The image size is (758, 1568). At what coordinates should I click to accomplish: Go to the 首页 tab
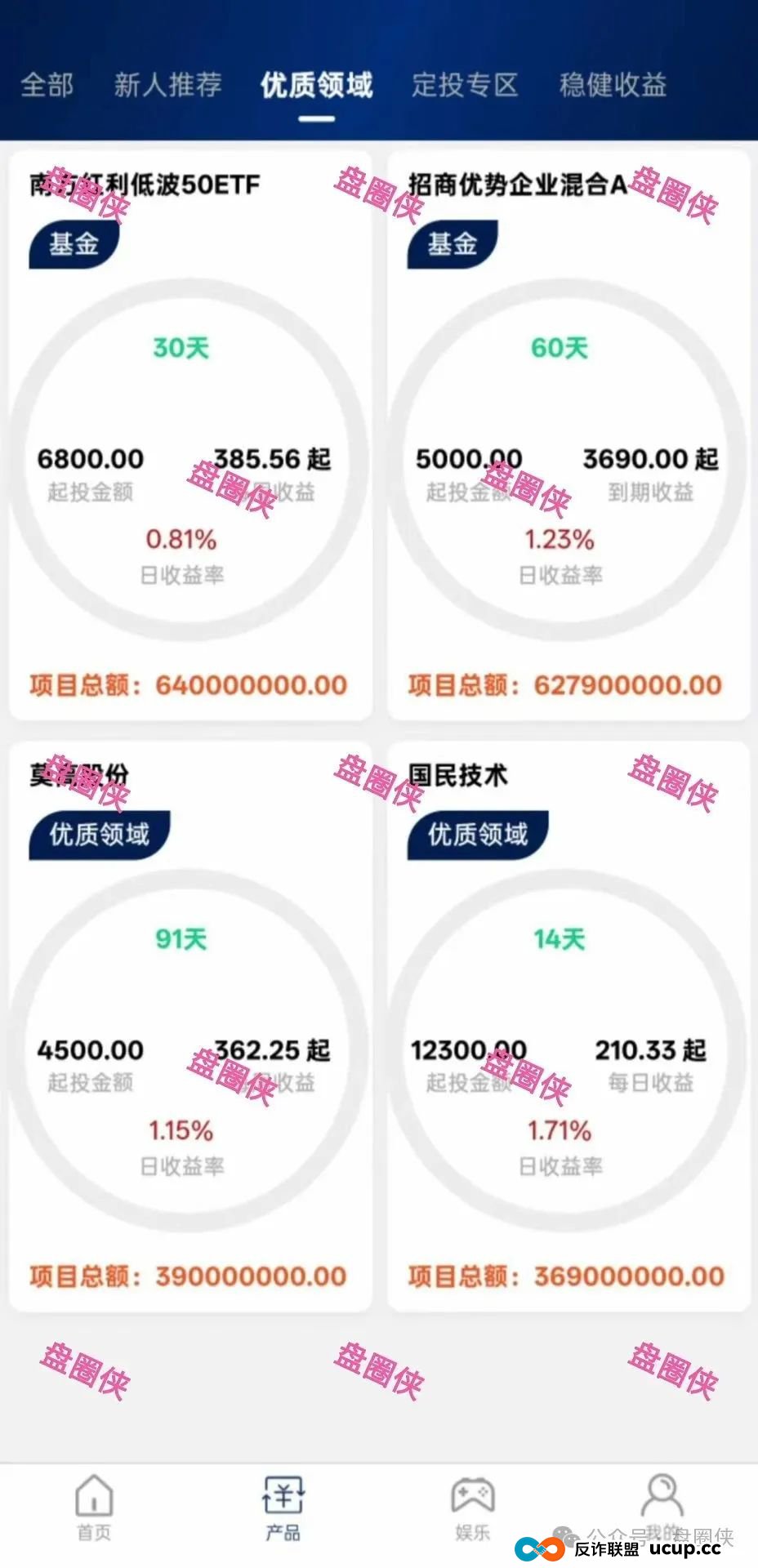click(x=94, y=1508)
